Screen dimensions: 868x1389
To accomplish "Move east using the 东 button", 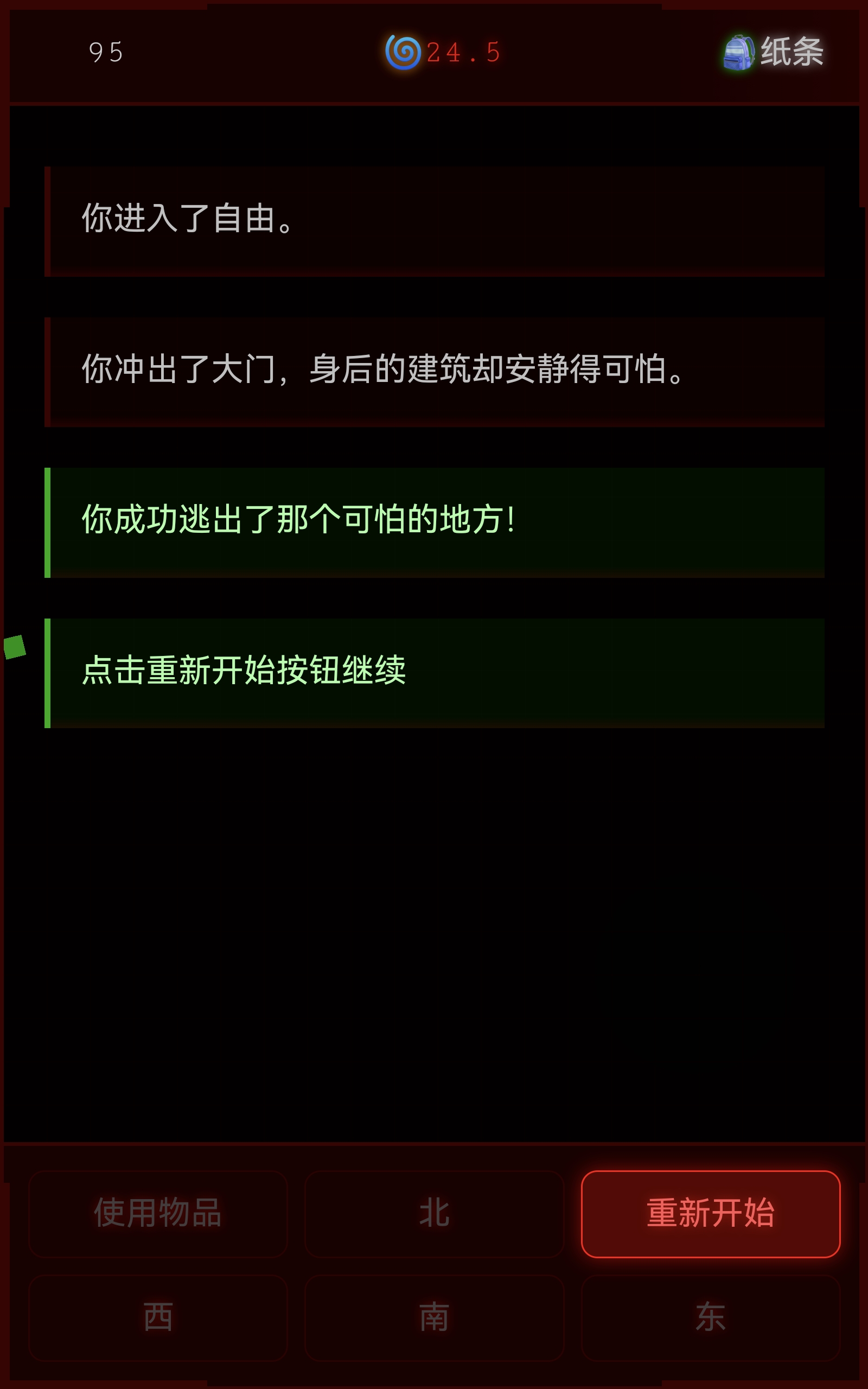I will pyautogui.click(x=710, y=1317).
